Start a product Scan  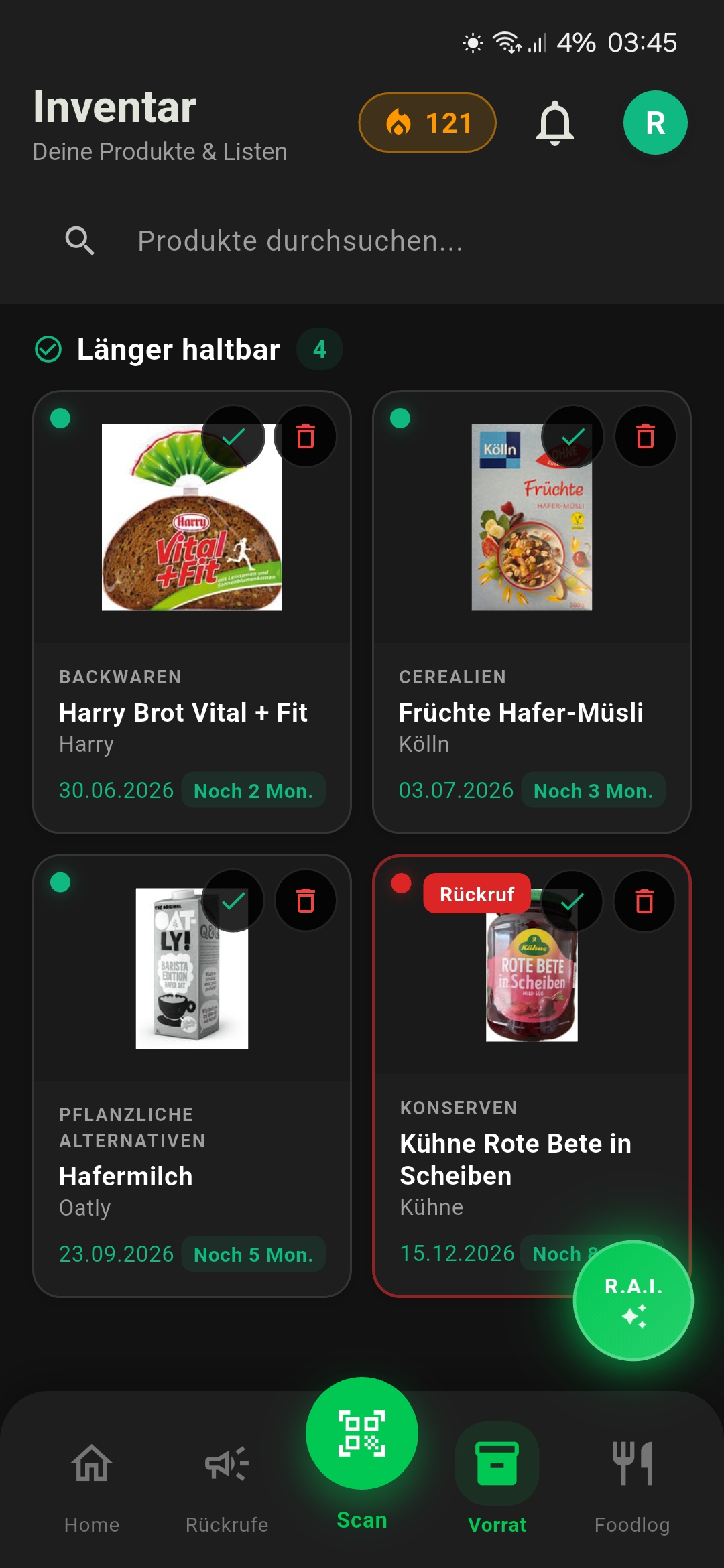click(x=362, y=1434)
